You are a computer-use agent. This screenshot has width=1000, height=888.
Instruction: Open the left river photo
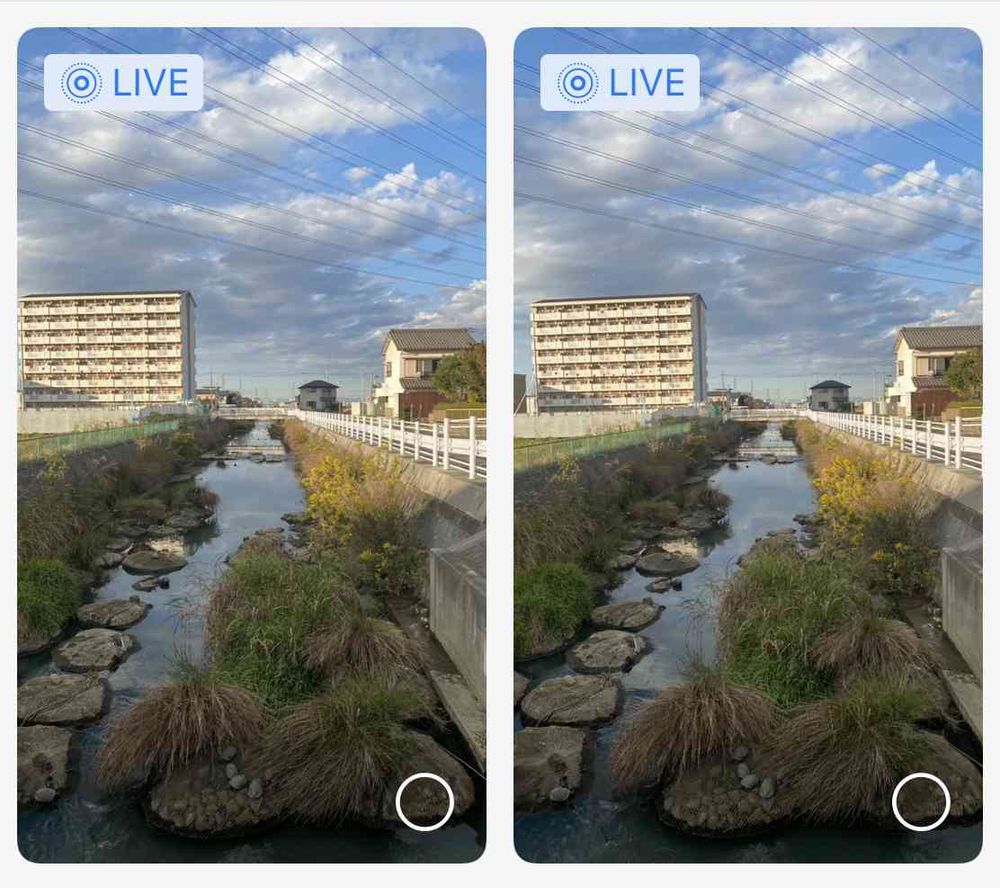[252, 445]
